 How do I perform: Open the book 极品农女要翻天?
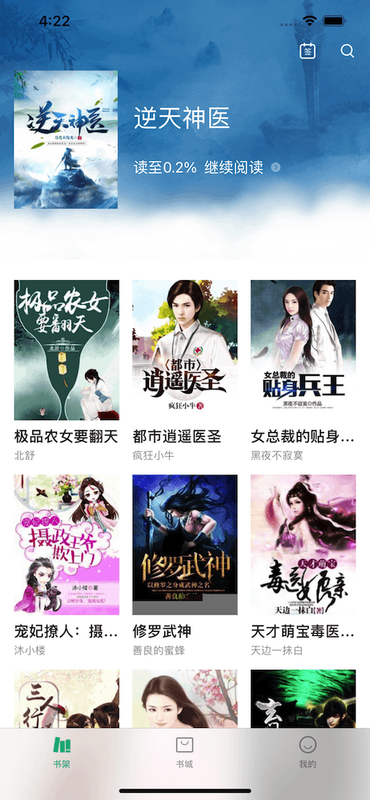66,350
